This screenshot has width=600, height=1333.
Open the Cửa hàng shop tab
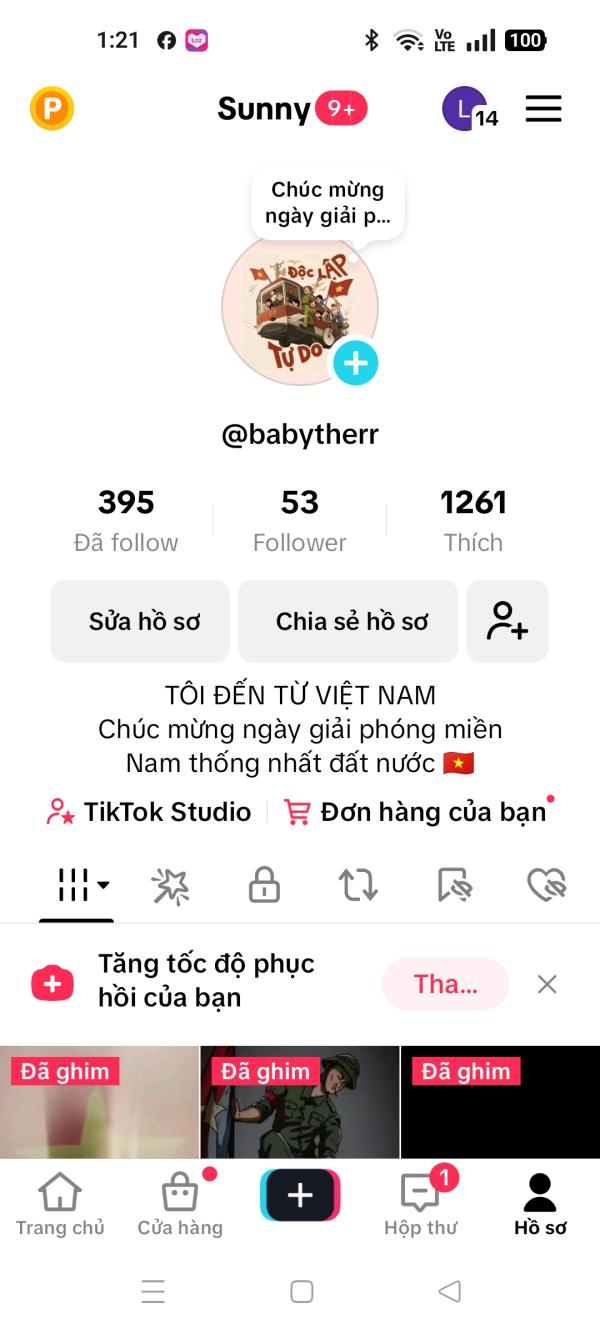(180, 1205)
